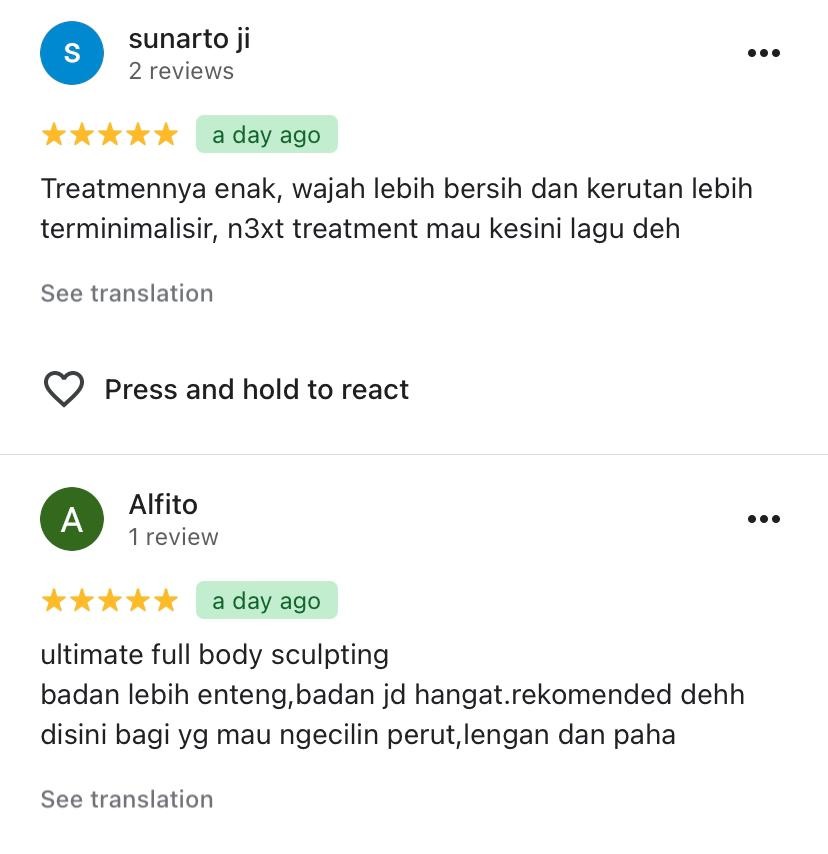Open overflow menu on sunarto ji's review
The width and height of the screenshot is (828, 854).
pos(763,53)
